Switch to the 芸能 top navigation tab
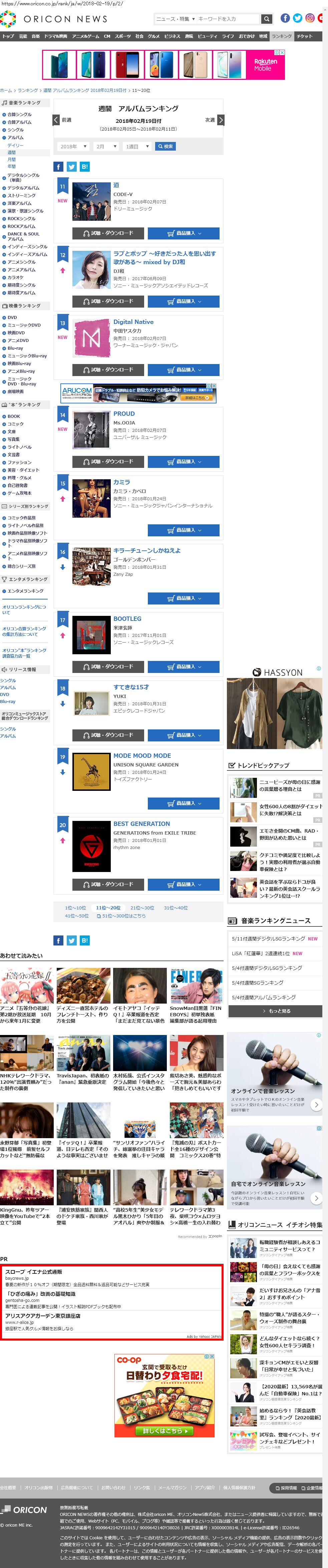Viewport: 328px width, 1568px height. tap(23, 36)
